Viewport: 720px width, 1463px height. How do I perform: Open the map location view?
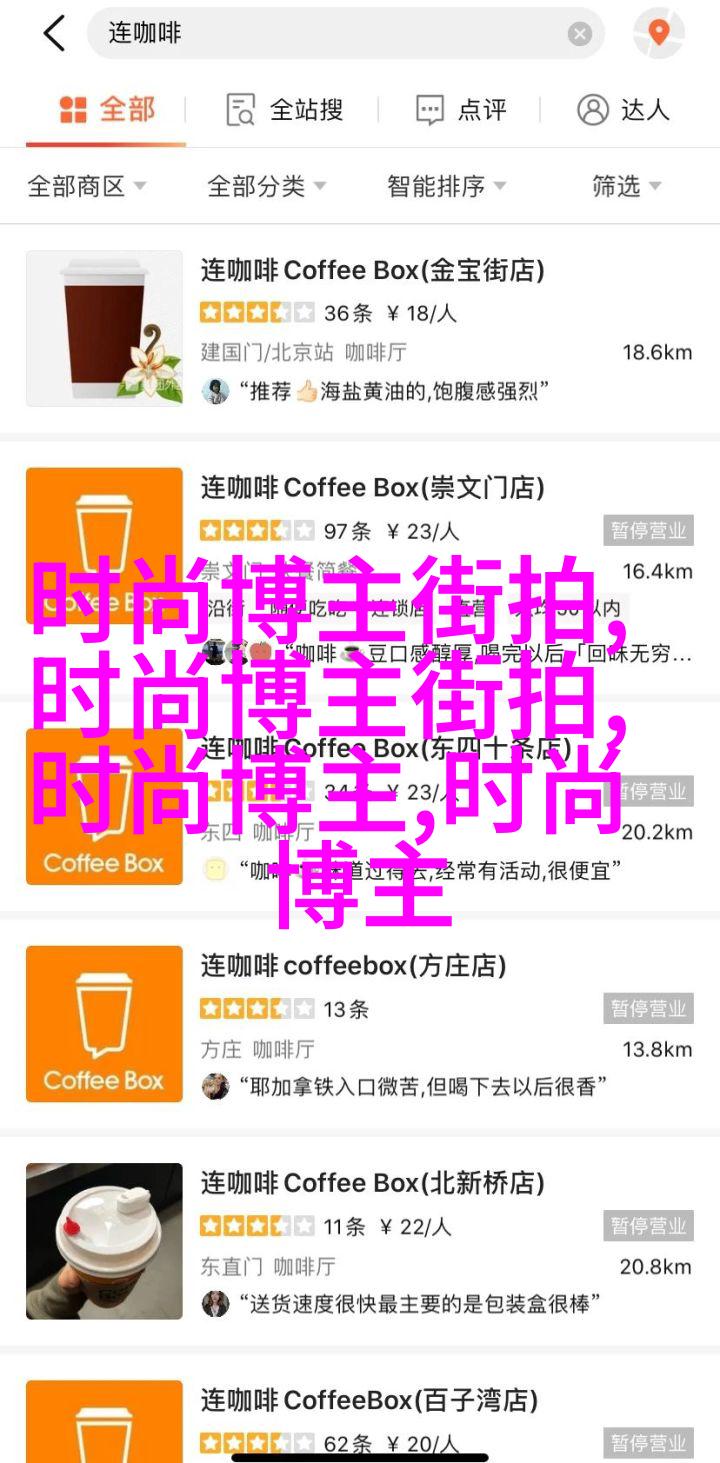pyautogui.click(x=658, y=34)
